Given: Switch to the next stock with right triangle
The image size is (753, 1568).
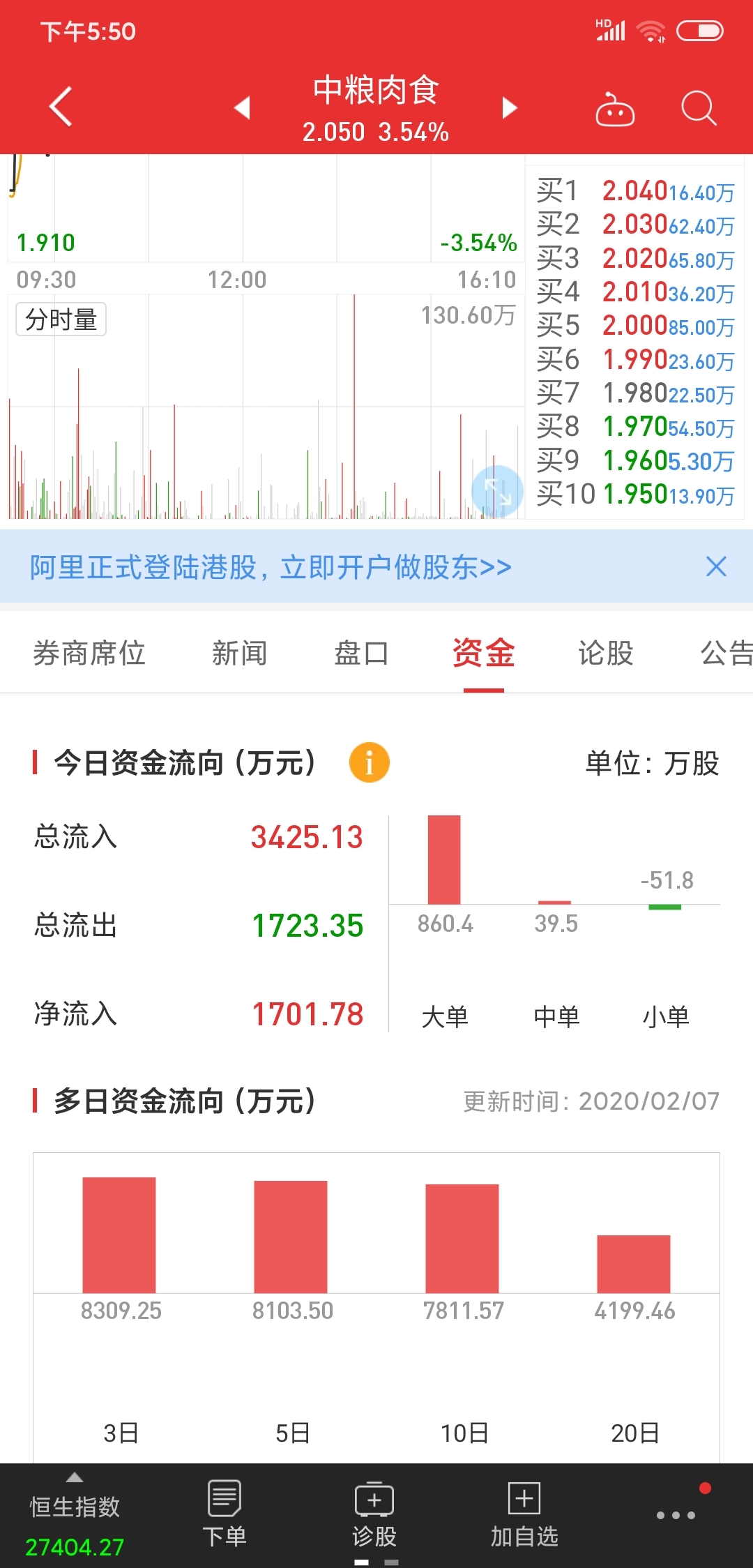Looking at the screenshot, I should [x=510, y=107].
